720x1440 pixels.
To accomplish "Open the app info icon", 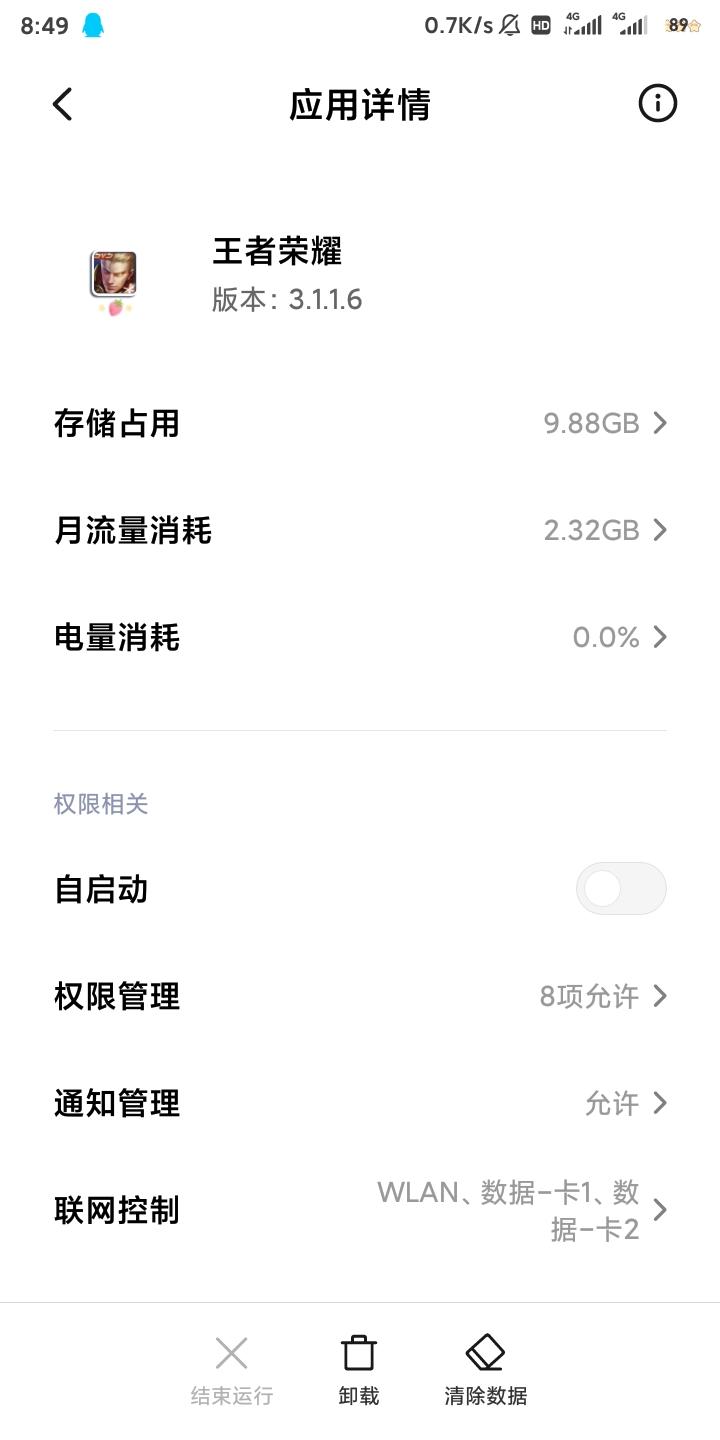I will (657, 104).
